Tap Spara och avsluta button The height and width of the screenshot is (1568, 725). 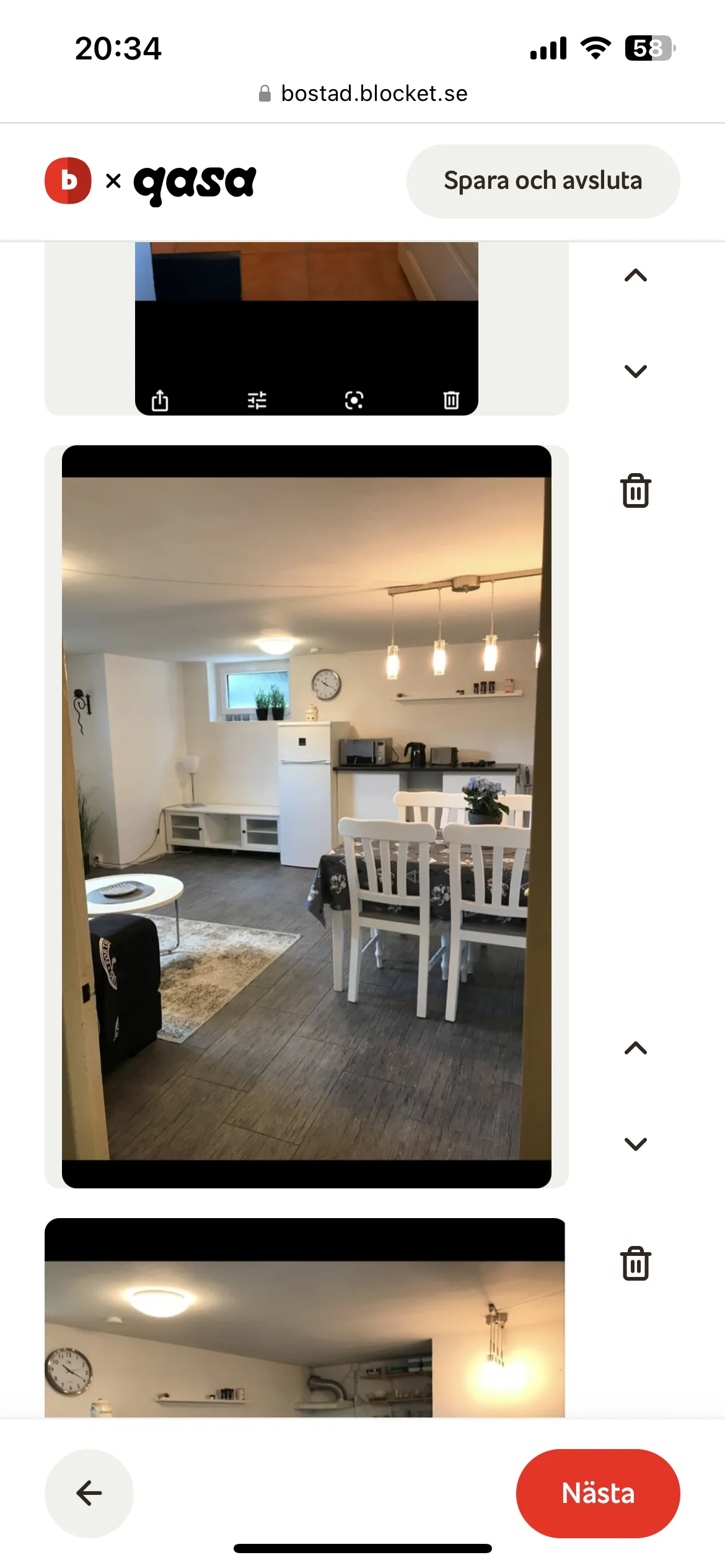tap(543, 181)
